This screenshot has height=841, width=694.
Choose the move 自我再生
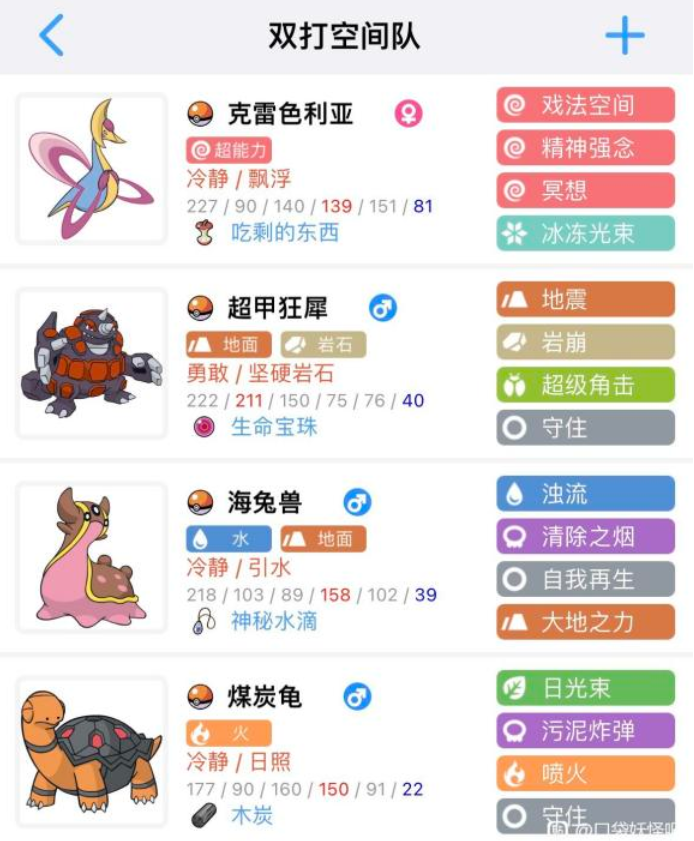pyautogui.click(x=586, y=578)
